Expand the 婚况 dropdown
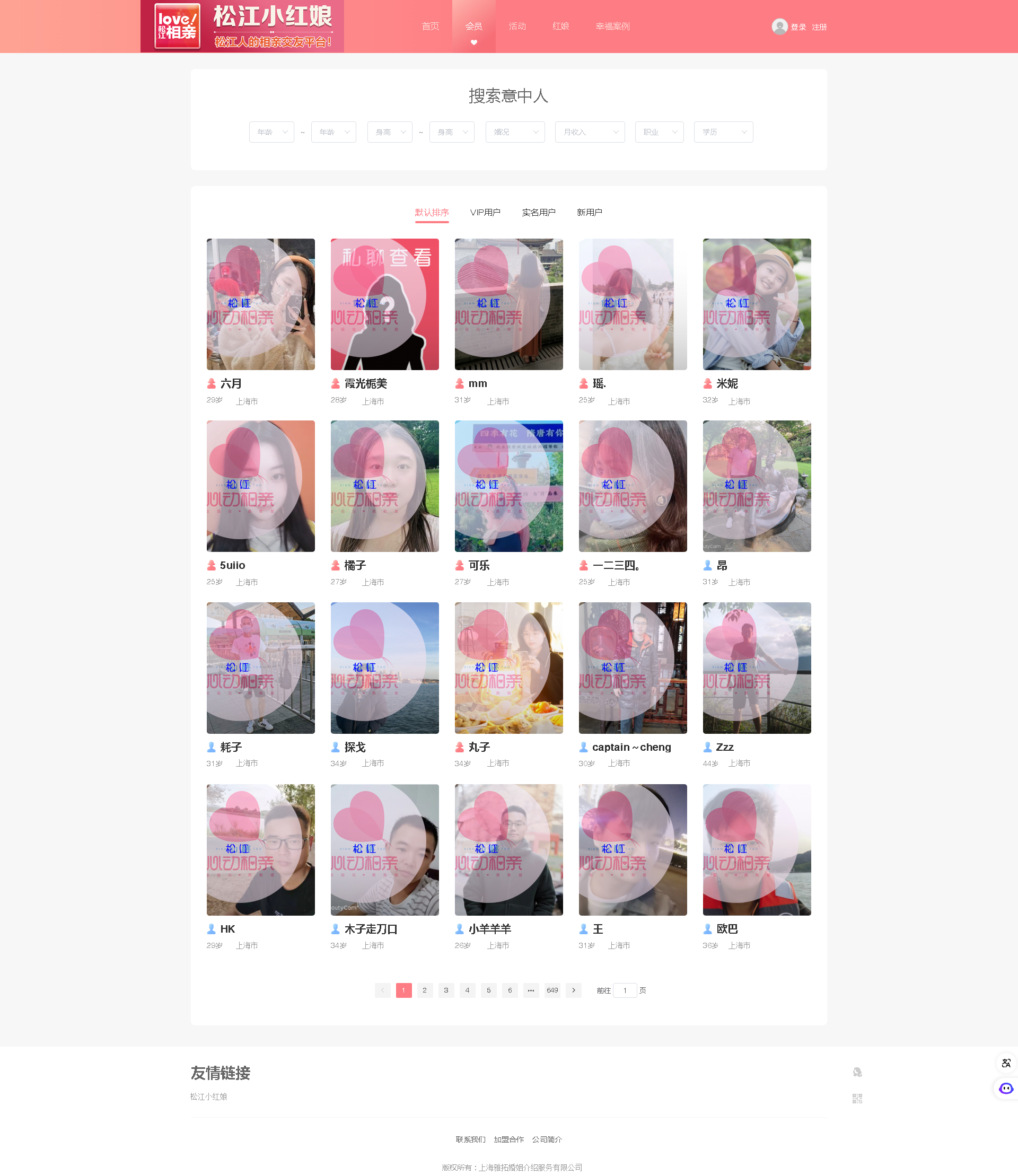1018x1176 pixels. tap(515, 132)
